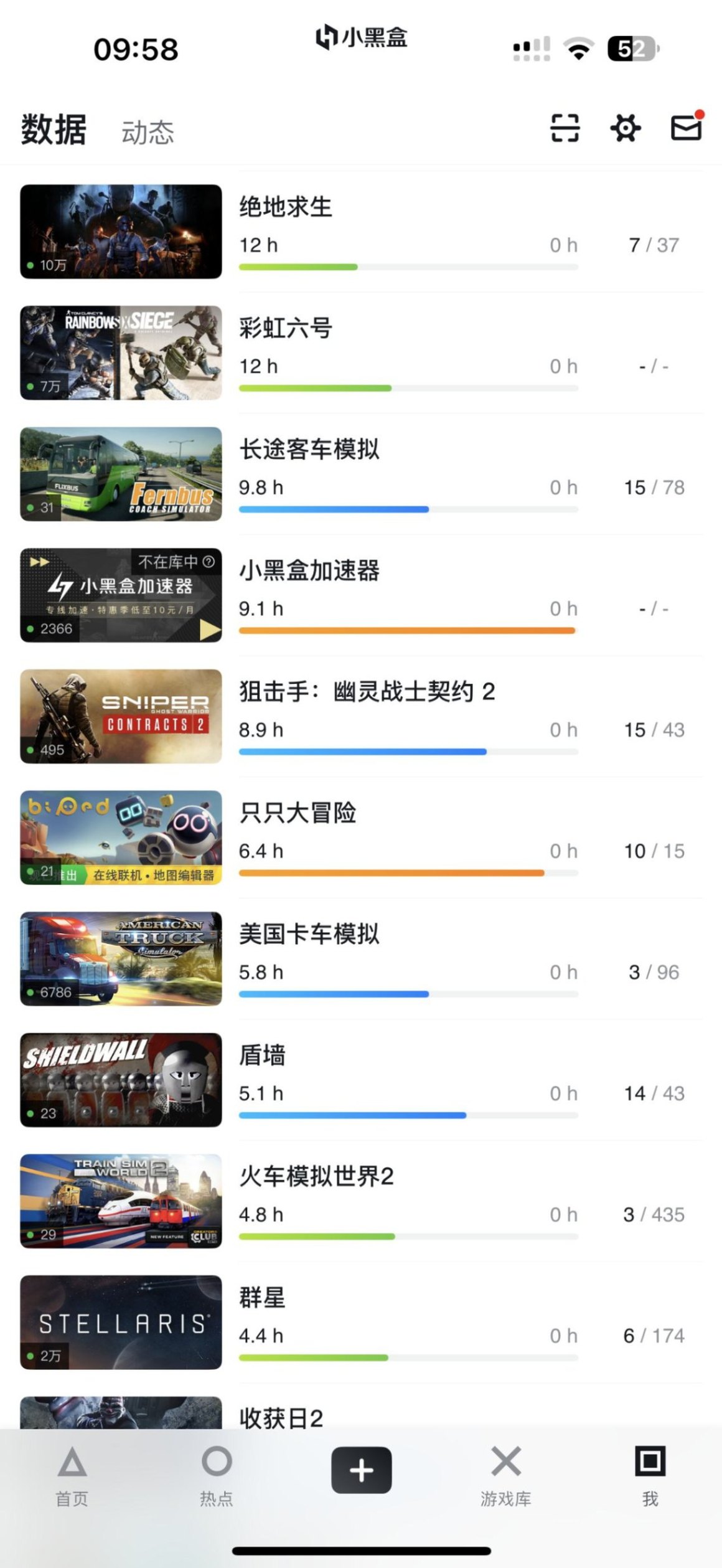Open the 游戏库 tab
Viewport: 722px width, 1568px height.
click(x=505, y=1476)
